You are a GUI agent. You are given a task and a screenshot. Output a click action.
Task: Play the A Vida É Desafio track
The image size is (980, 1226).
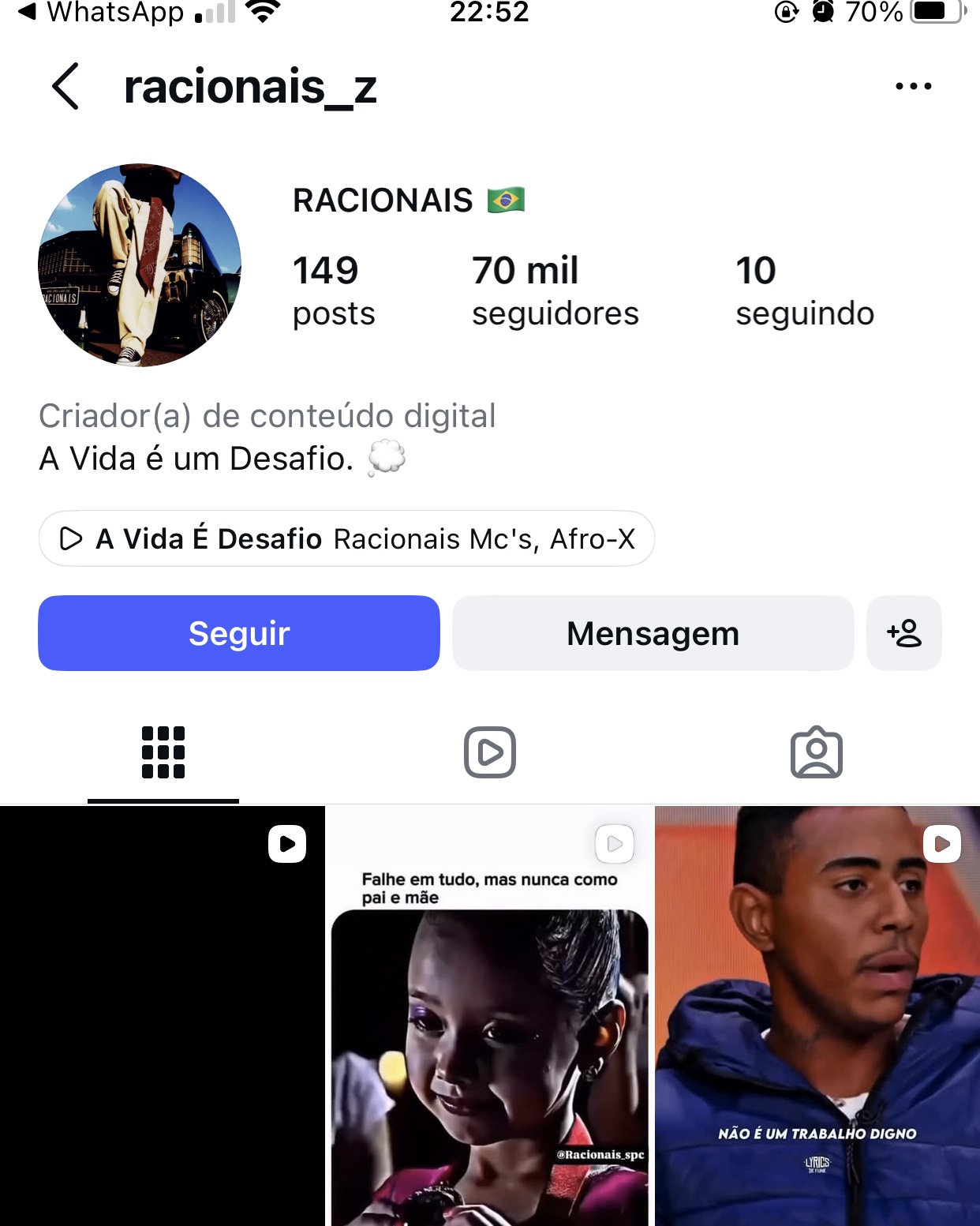click(346, 538)
